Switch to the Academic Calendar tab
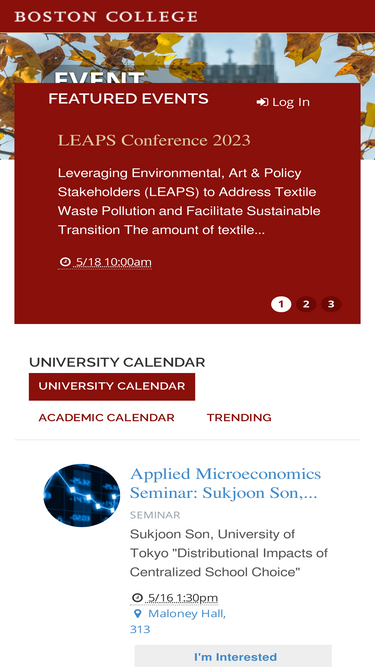375x667 pixels. (x=106, y=418)
